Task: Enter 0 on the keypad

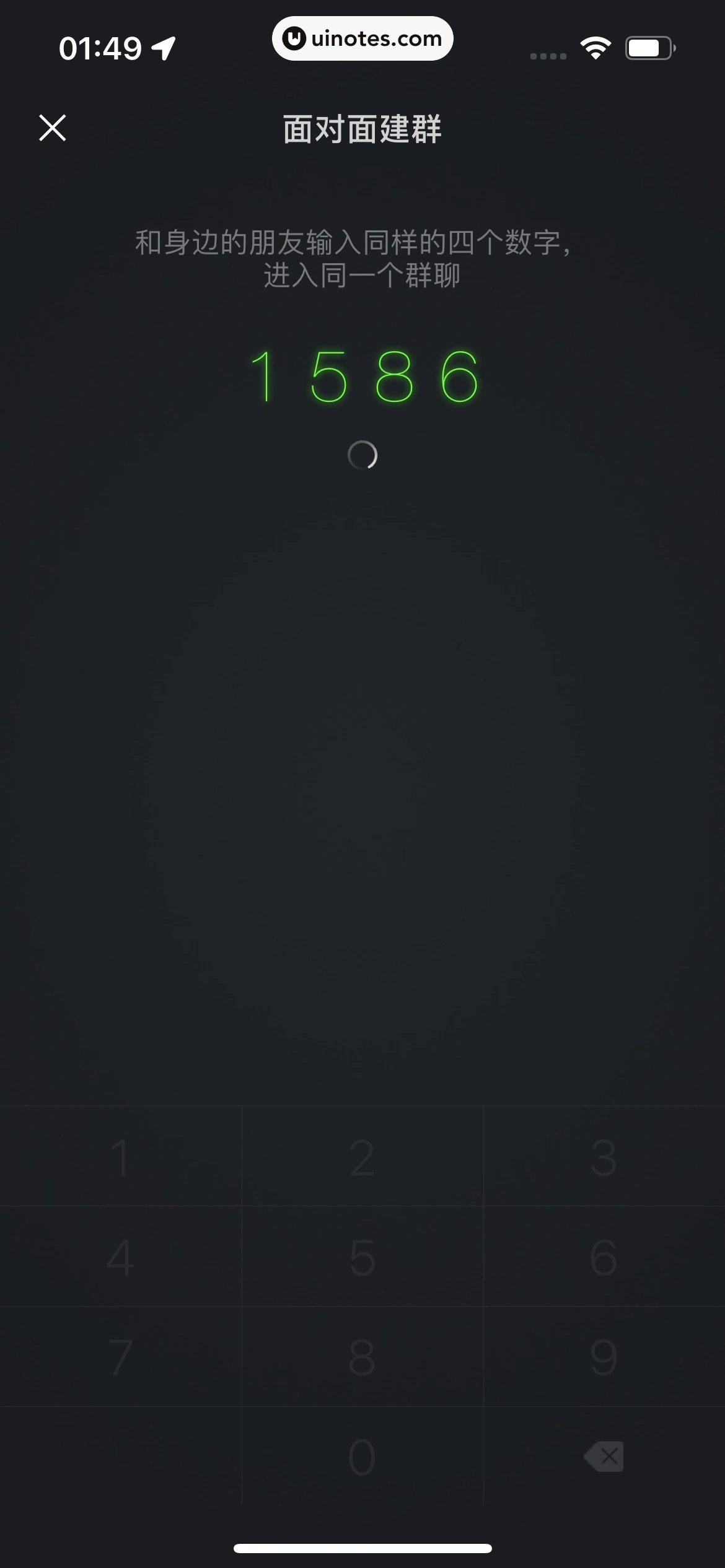Action: [362, 1457]
